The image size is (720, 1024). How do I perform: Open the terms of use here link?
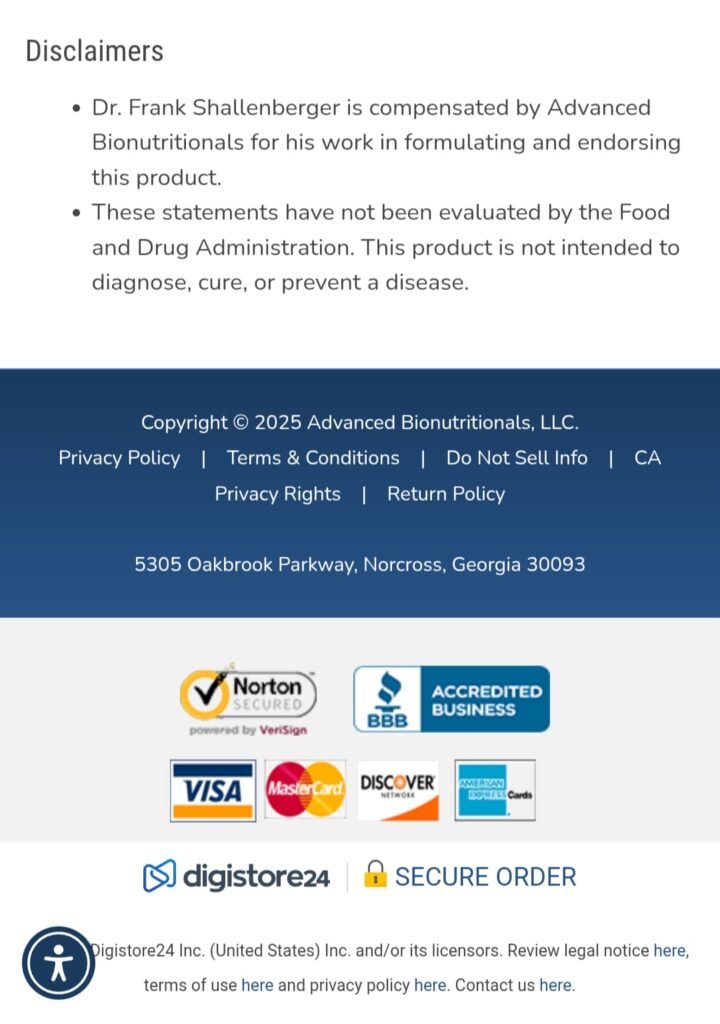pyautogui.click(x=257, y=985)
